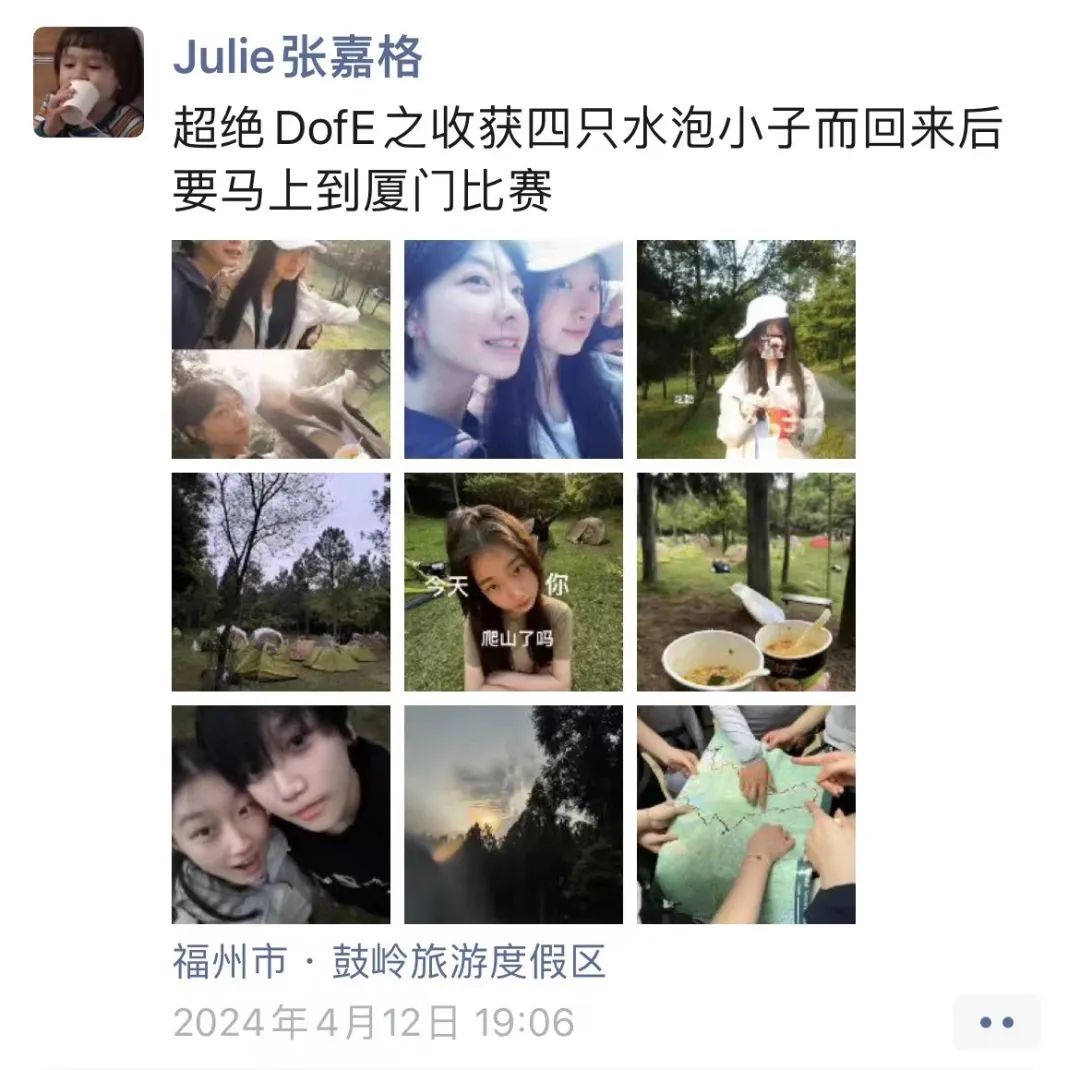View the close-up selfie of two girls
Viewport: 1080px width, 1070px height.
click(513, 349)
